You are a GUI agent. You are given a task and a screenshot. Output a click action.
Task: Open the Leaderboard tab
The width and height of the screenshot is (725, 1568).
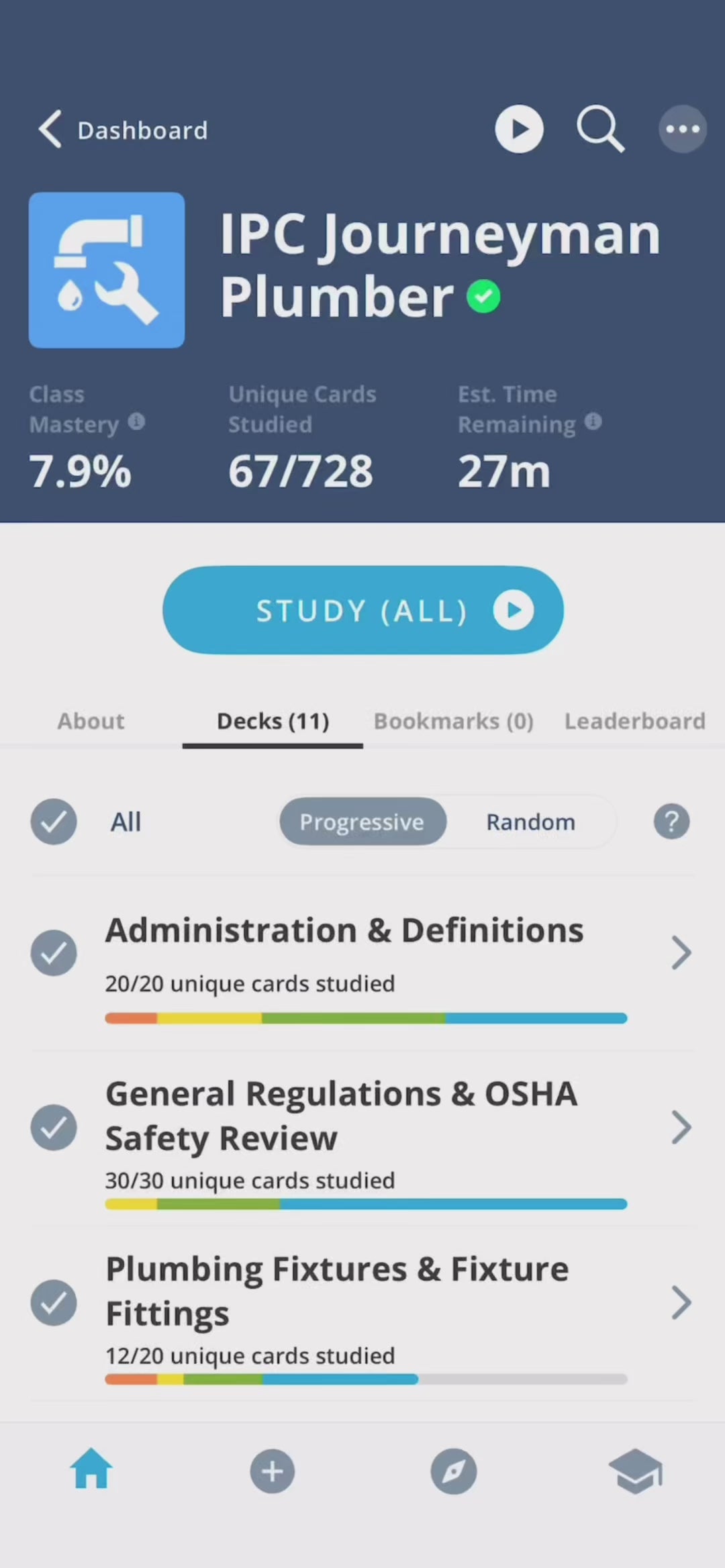click(x=634, y=721)
